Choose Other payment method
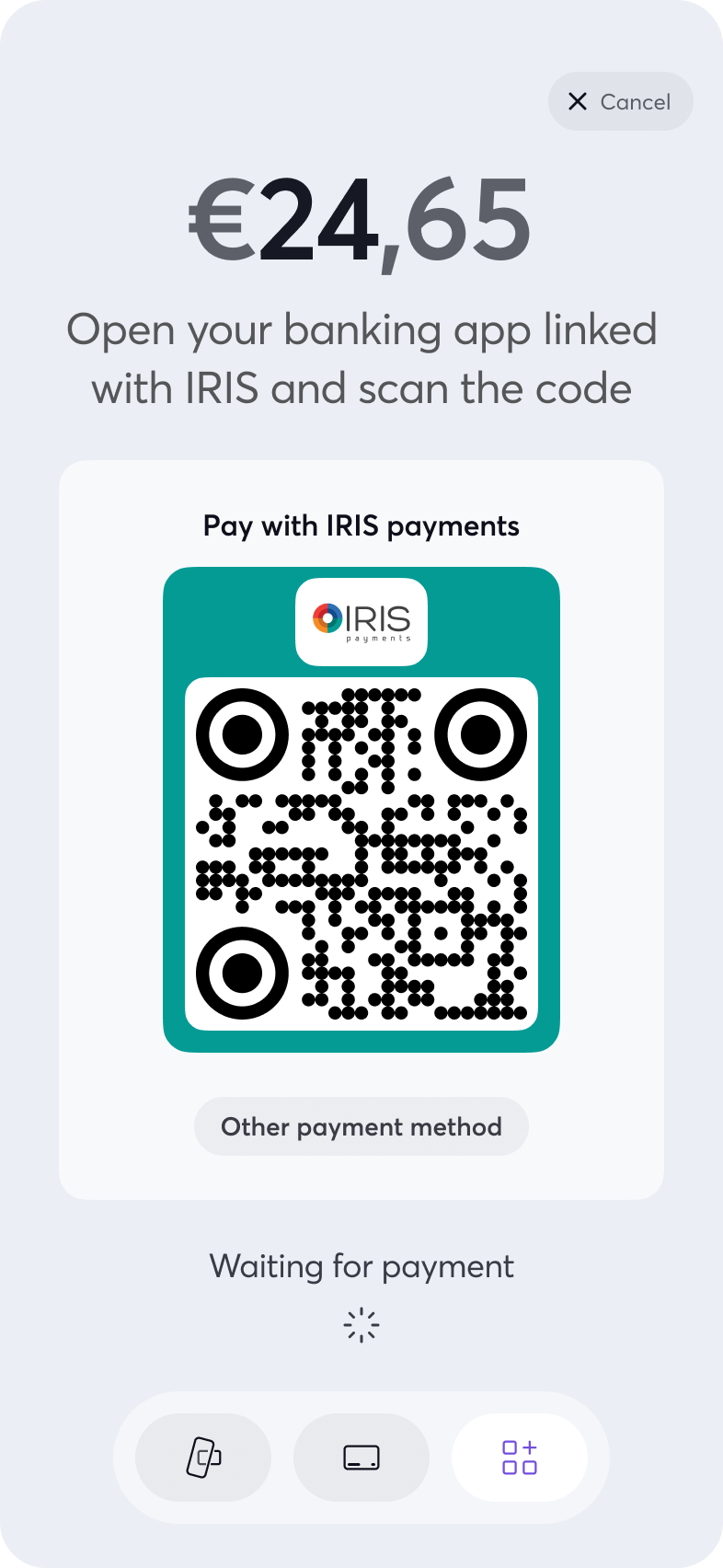The width and height of the screenshot is (723, 1568). point(361,1126)
